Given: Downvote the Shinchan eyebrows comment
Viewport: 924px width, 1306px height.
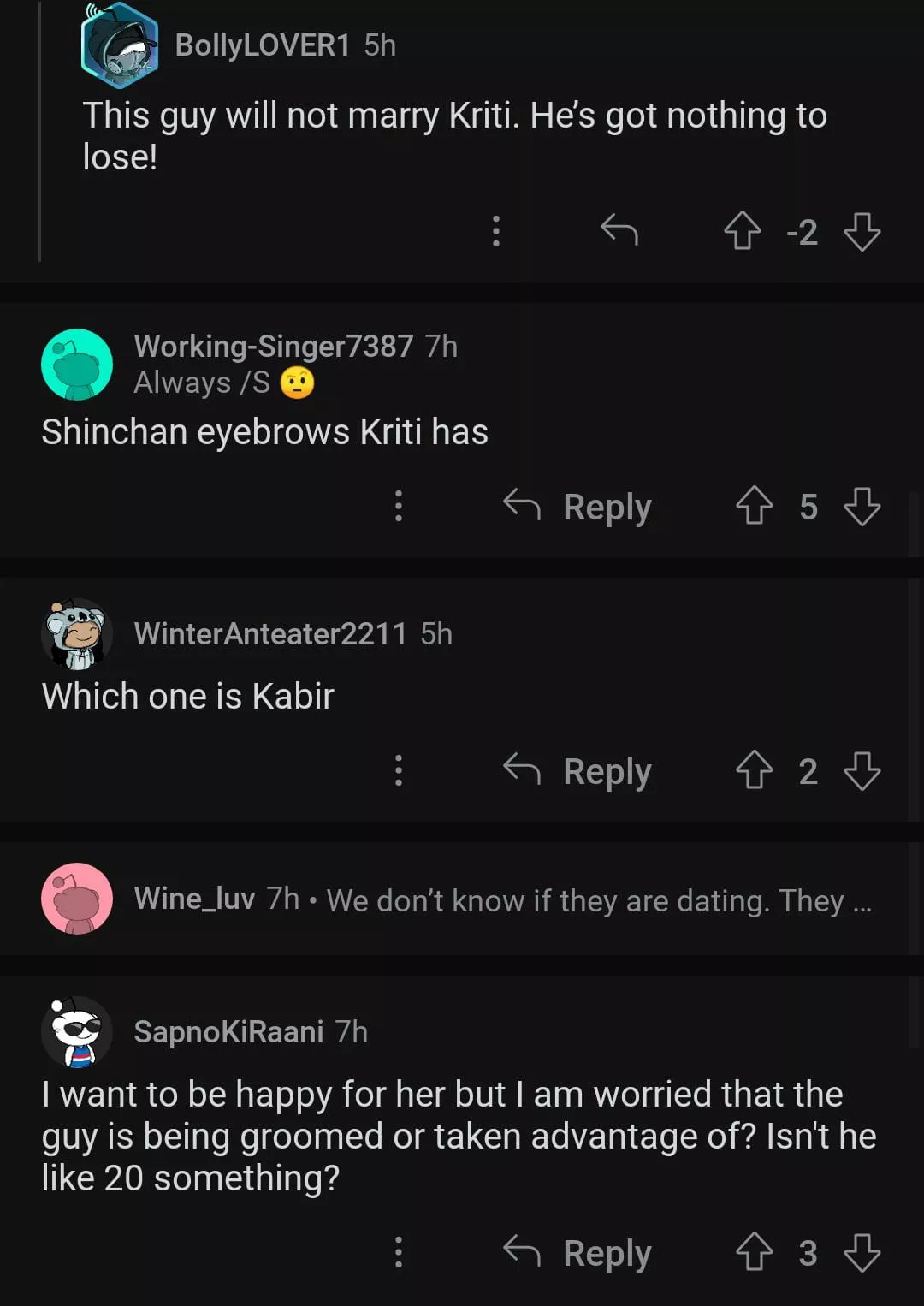Looking at the screenshot, I should [862, 506].
